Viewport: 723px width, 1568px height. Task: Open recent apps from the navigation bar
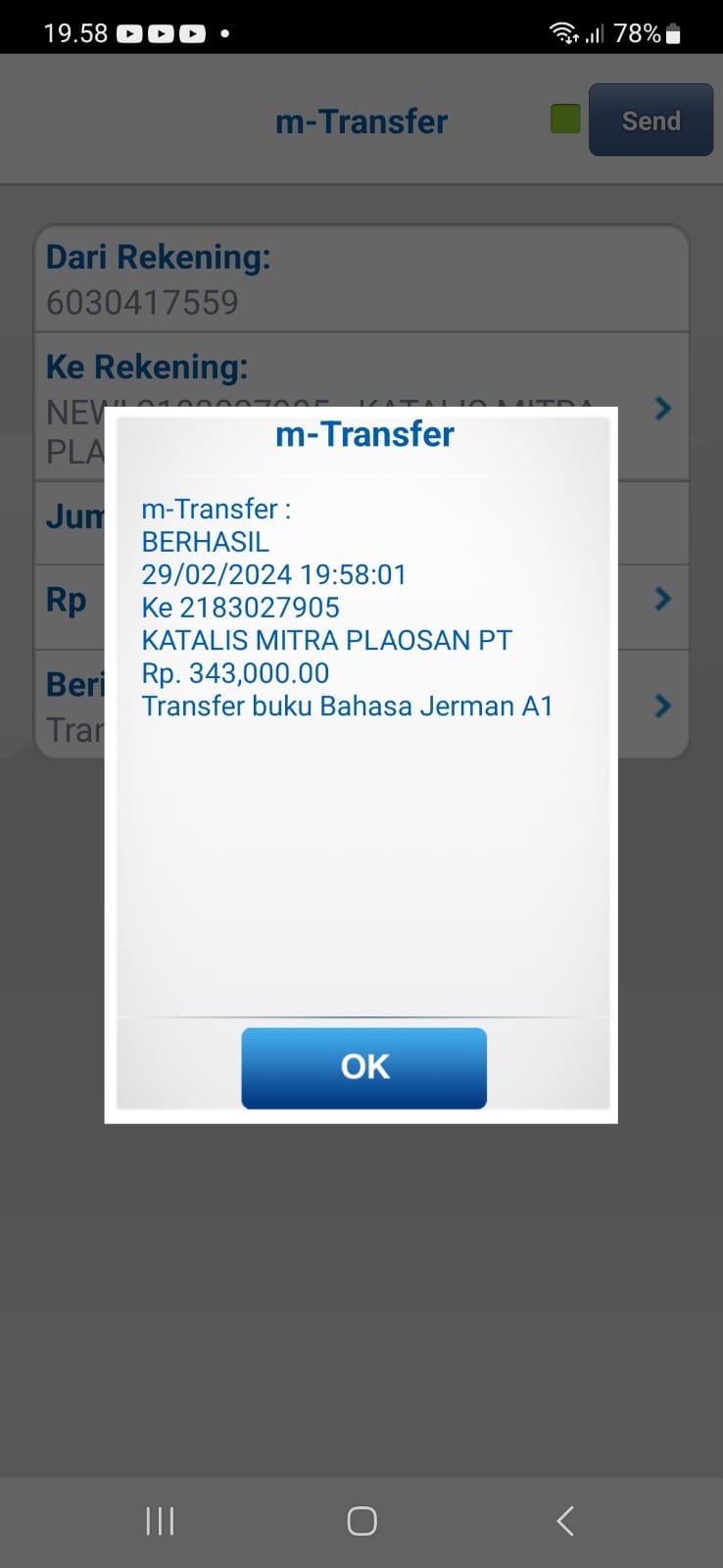[160, 1521]
